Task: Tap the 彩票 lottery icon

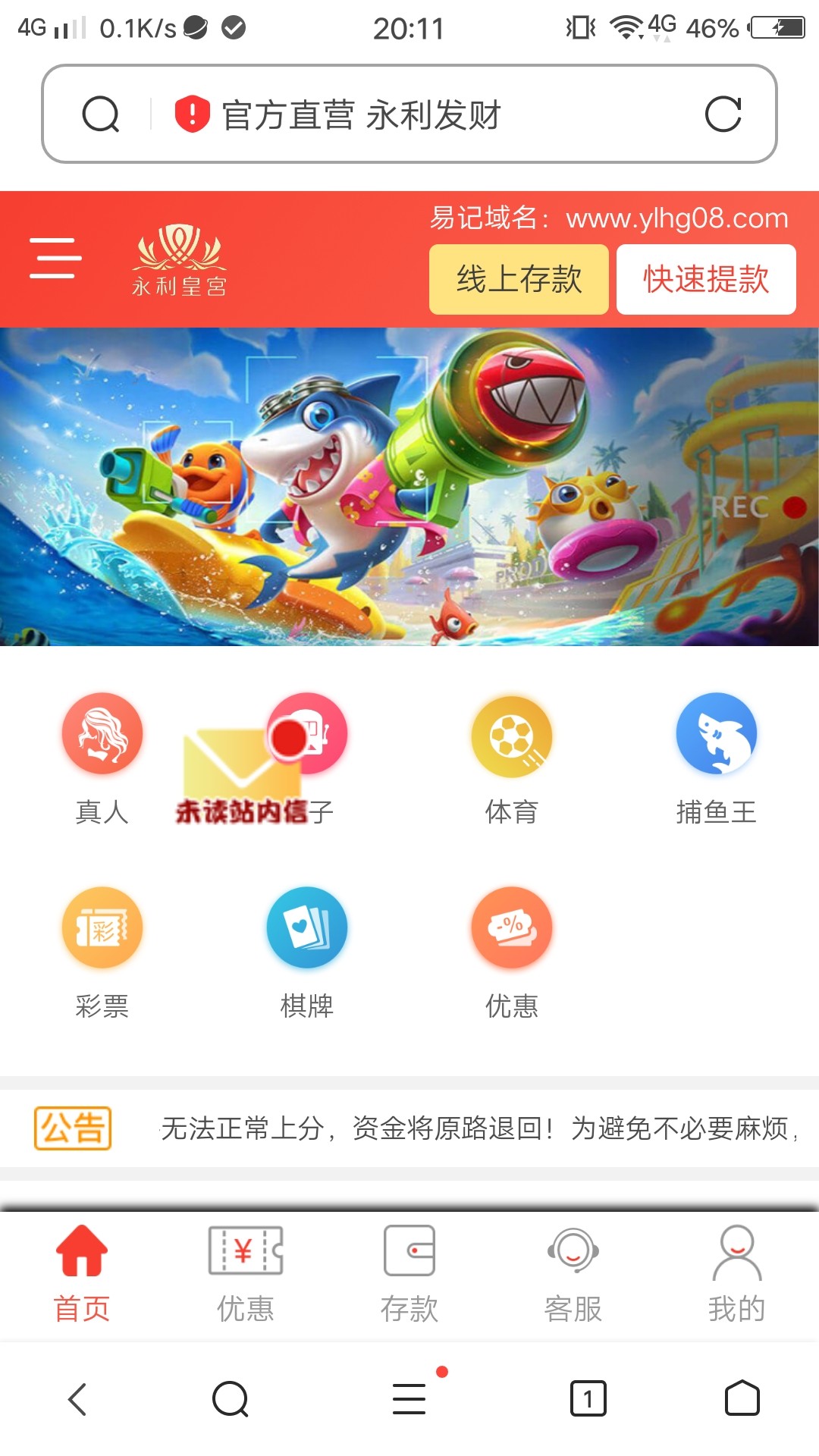Action: coord(102,927)
